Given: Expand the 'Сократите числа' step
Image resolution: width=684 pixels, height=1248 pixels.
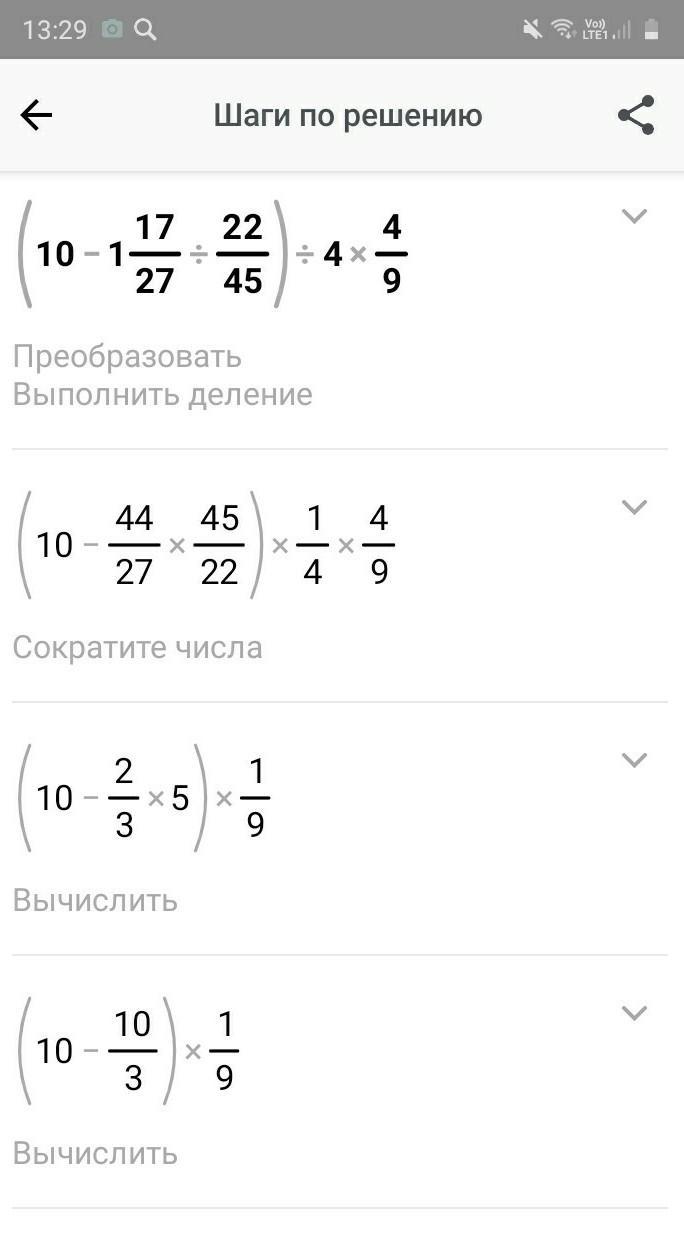Looking at the screenshot, I should tap(634, 507).
